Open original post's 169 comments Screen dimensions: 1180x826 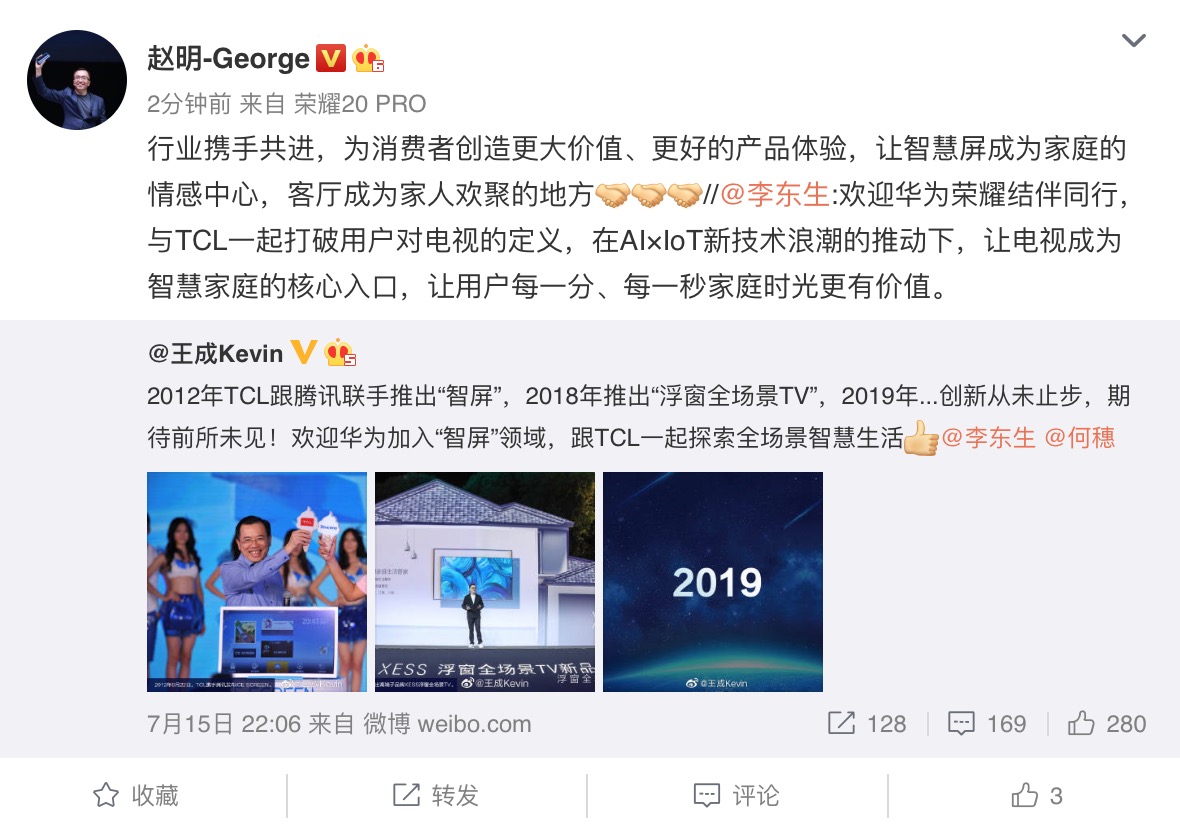[987, 724]
